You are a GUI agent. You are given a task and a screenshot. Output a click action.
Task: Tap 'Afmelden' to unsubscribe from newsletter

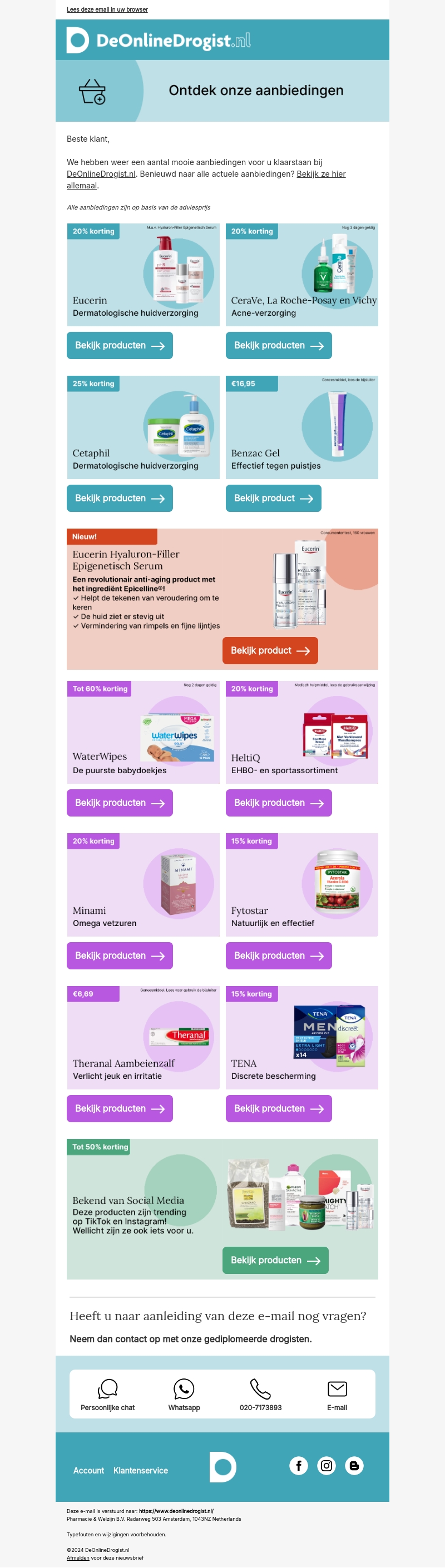click(x=78, y=1557)
